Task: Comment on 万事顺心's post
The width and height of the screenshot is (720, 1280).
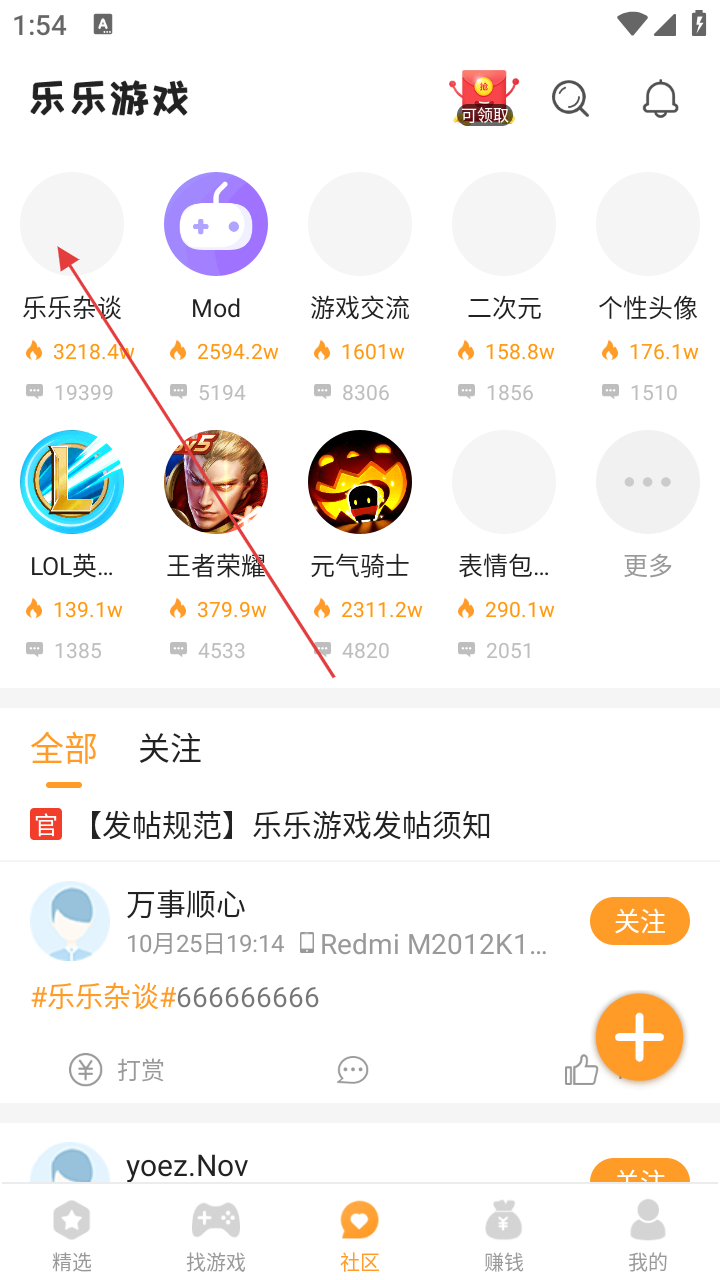Action: point(352,1070)
